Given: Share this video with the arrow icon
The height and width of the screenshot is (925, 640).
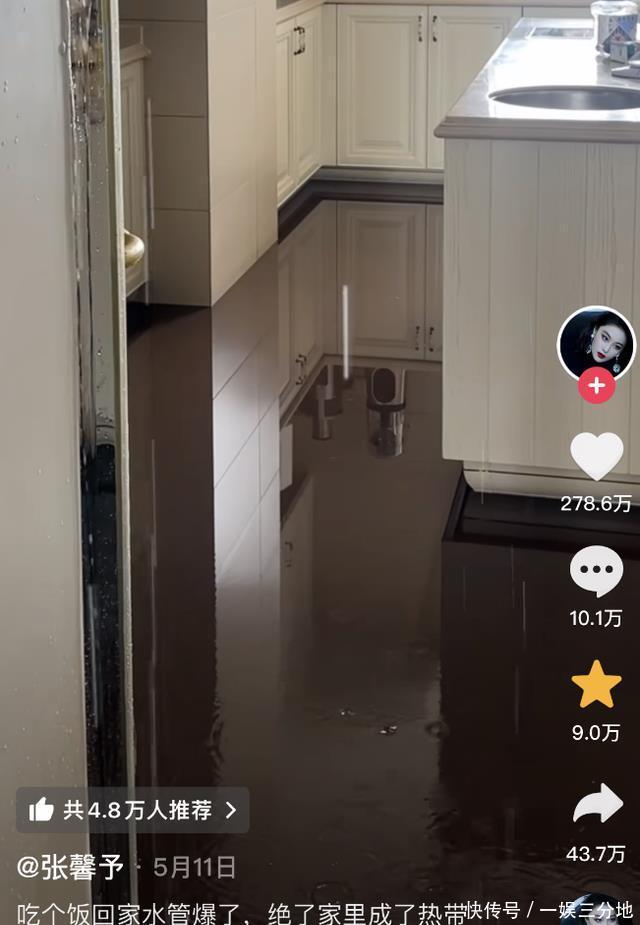Looking at the screenshot, I should point(597,804).
